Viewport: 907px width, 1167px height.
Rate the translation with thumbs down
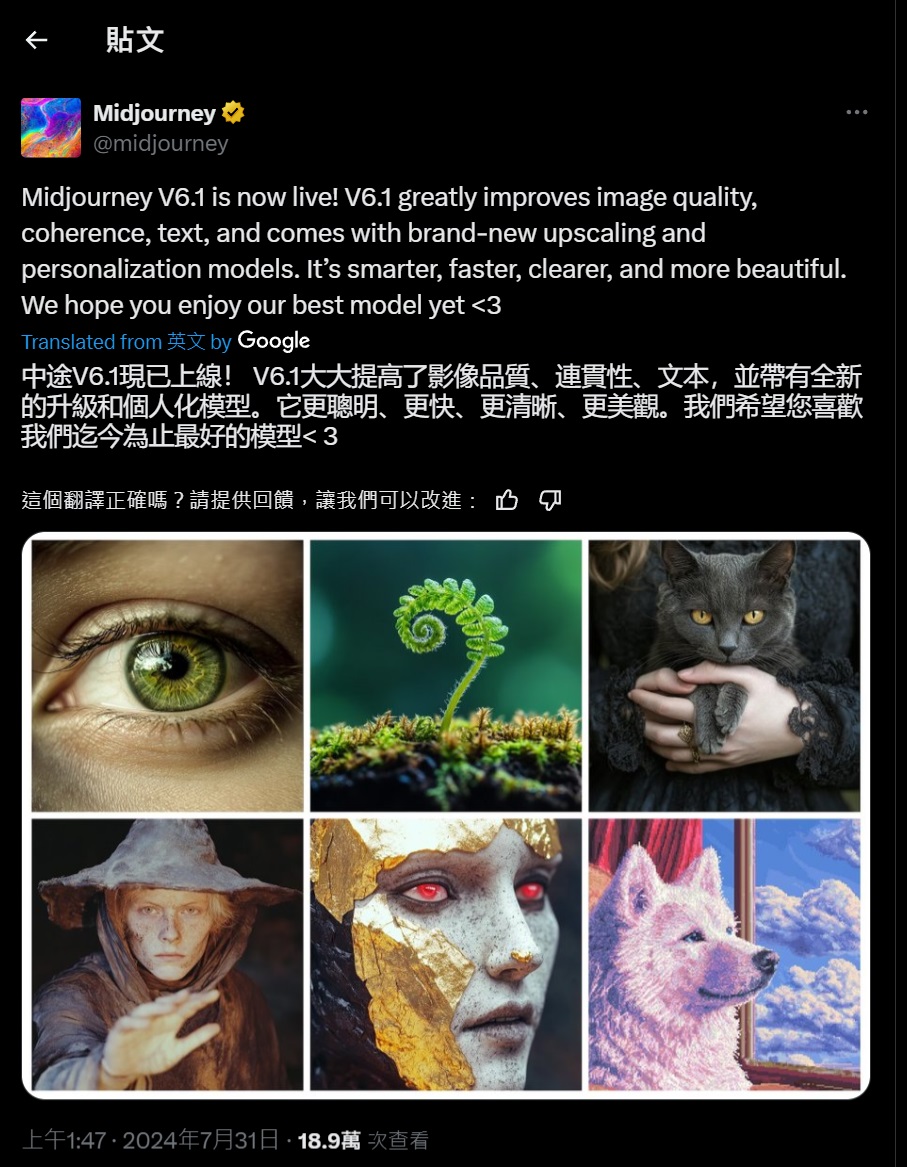550,500
